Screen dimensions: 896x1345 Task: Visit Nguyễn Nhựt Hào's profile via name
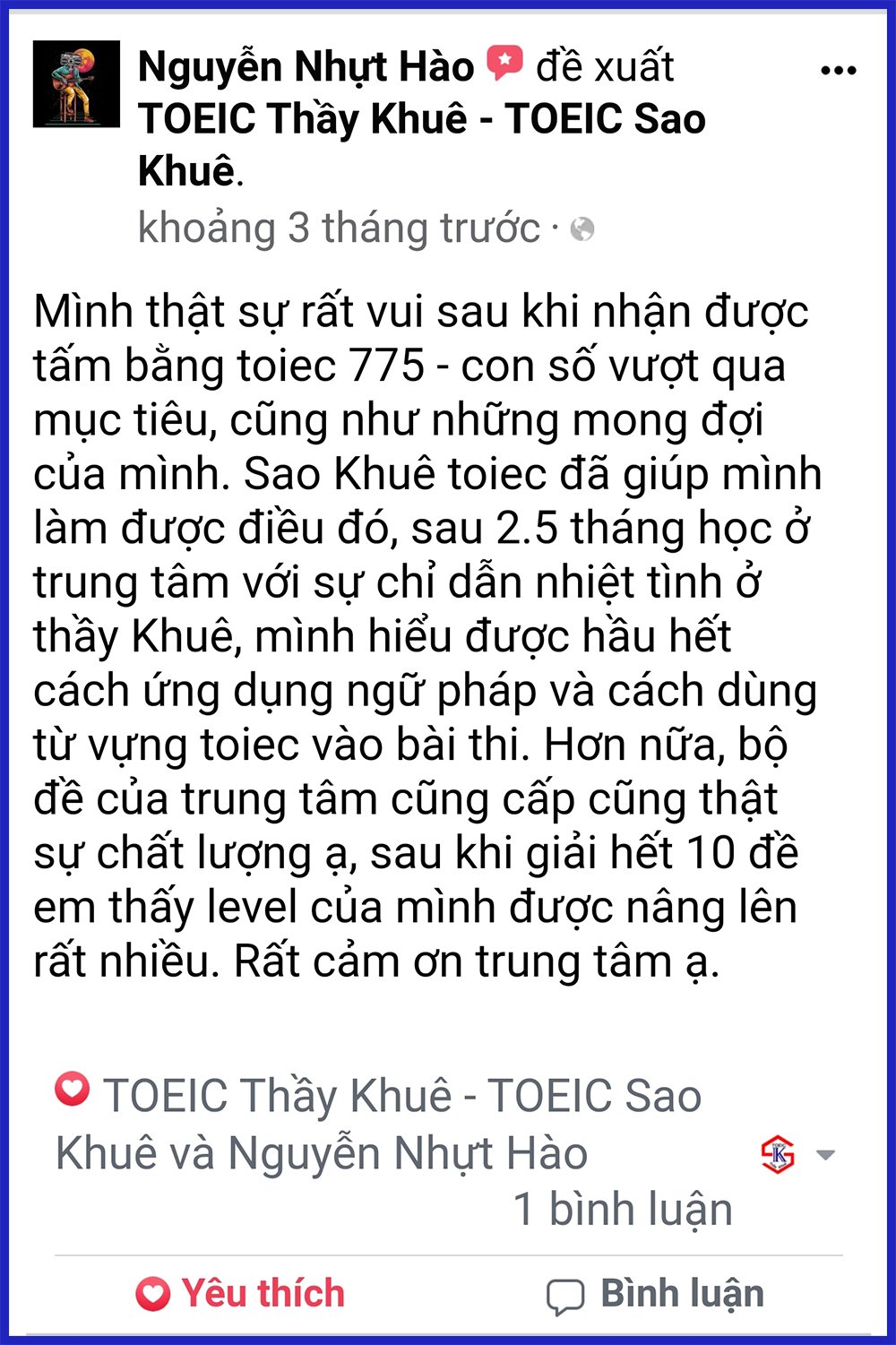click(x=306, y=67)
